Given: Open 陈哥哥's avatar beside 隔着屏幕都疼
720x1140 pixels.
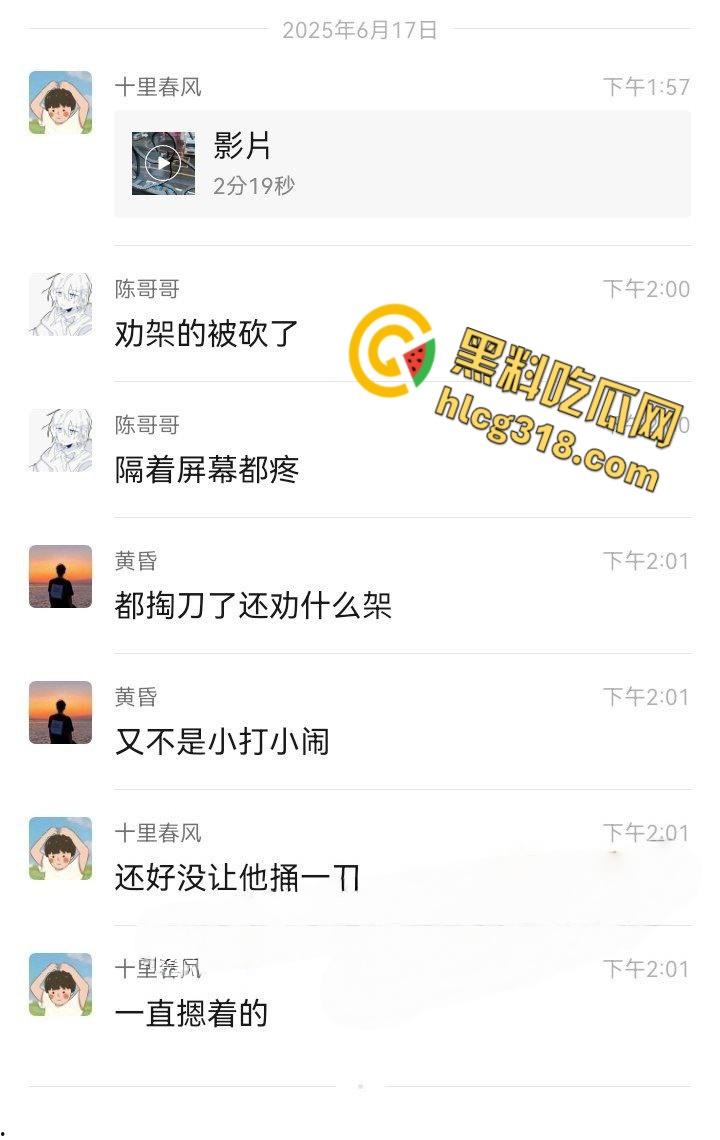Looking at the screenshot, I should coord(62,441).
